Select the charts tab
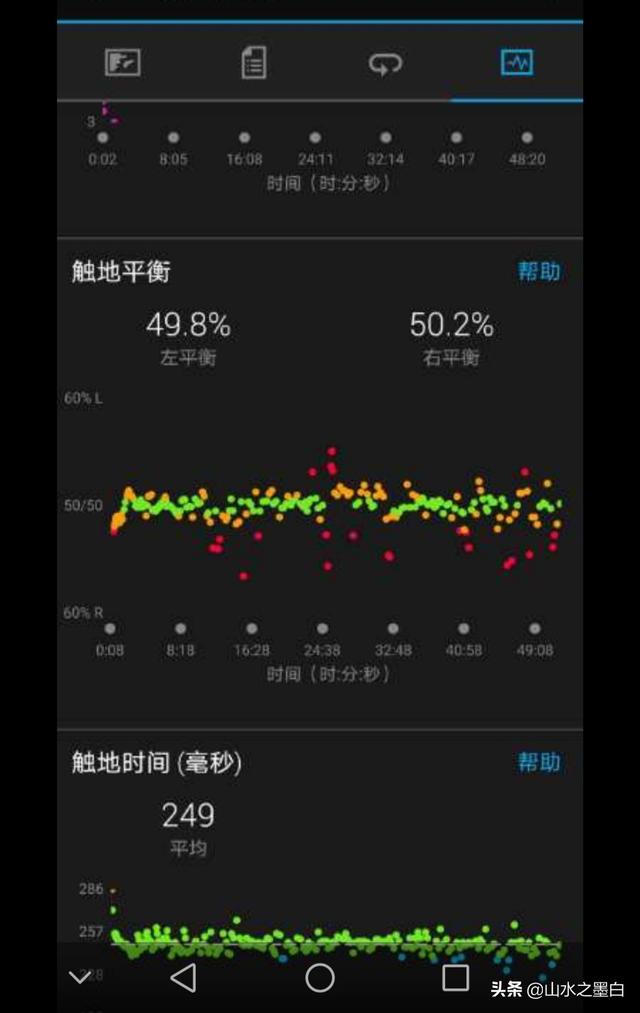Image resolution: width=640 pixels, height=1013 pixels. pyautogui.click(x=516, y=63)
